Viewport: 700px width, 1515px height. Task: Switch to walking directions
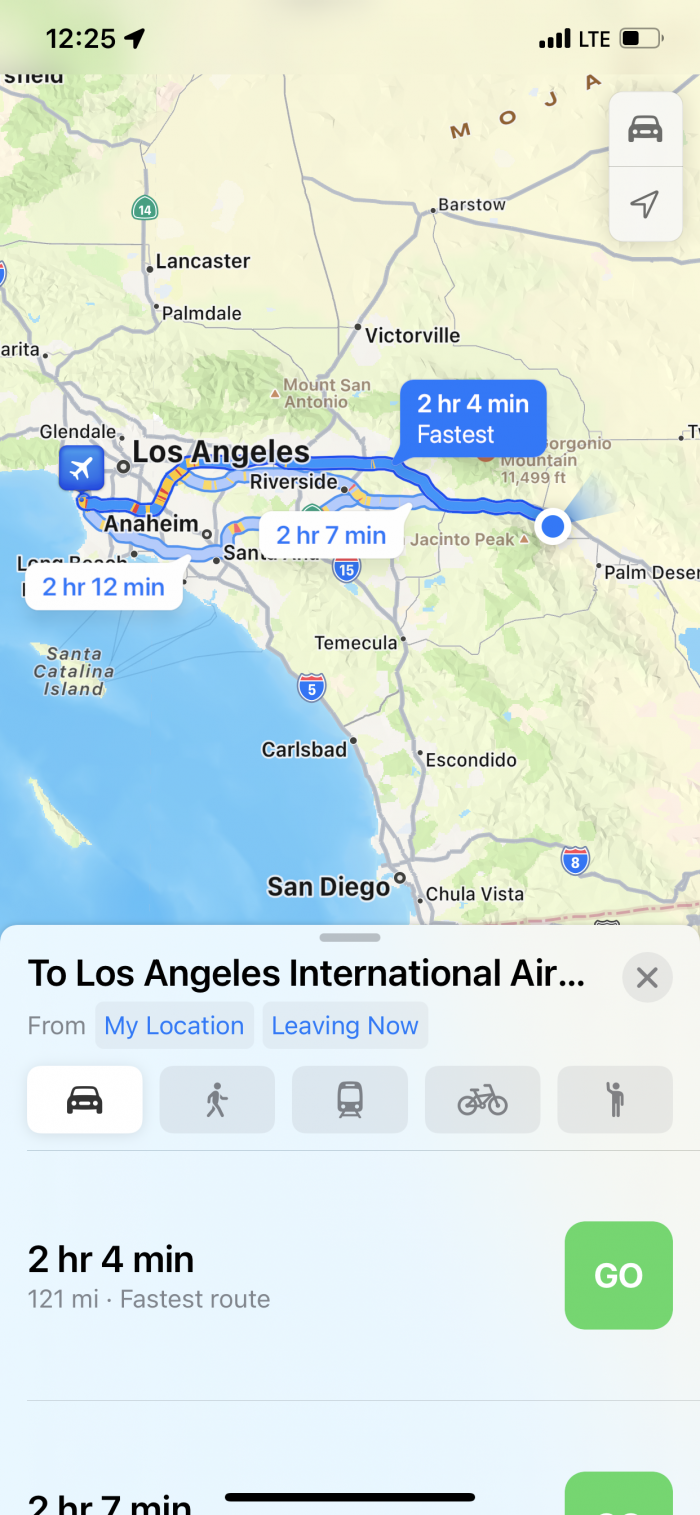[217, 1100]
